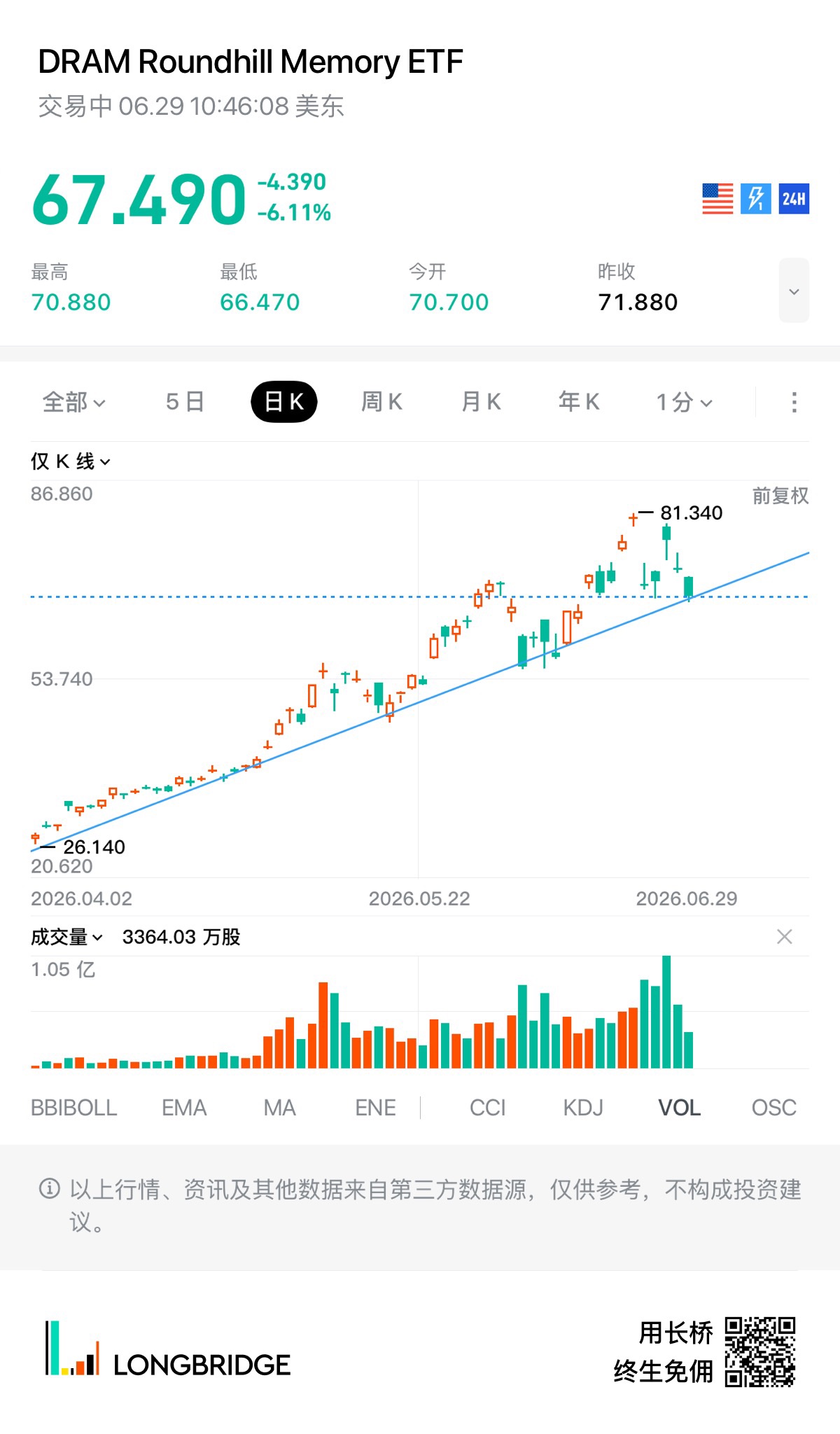840x1434 pixels.
Task: Select the MA indicator
Action: [x=279, y=1108]
